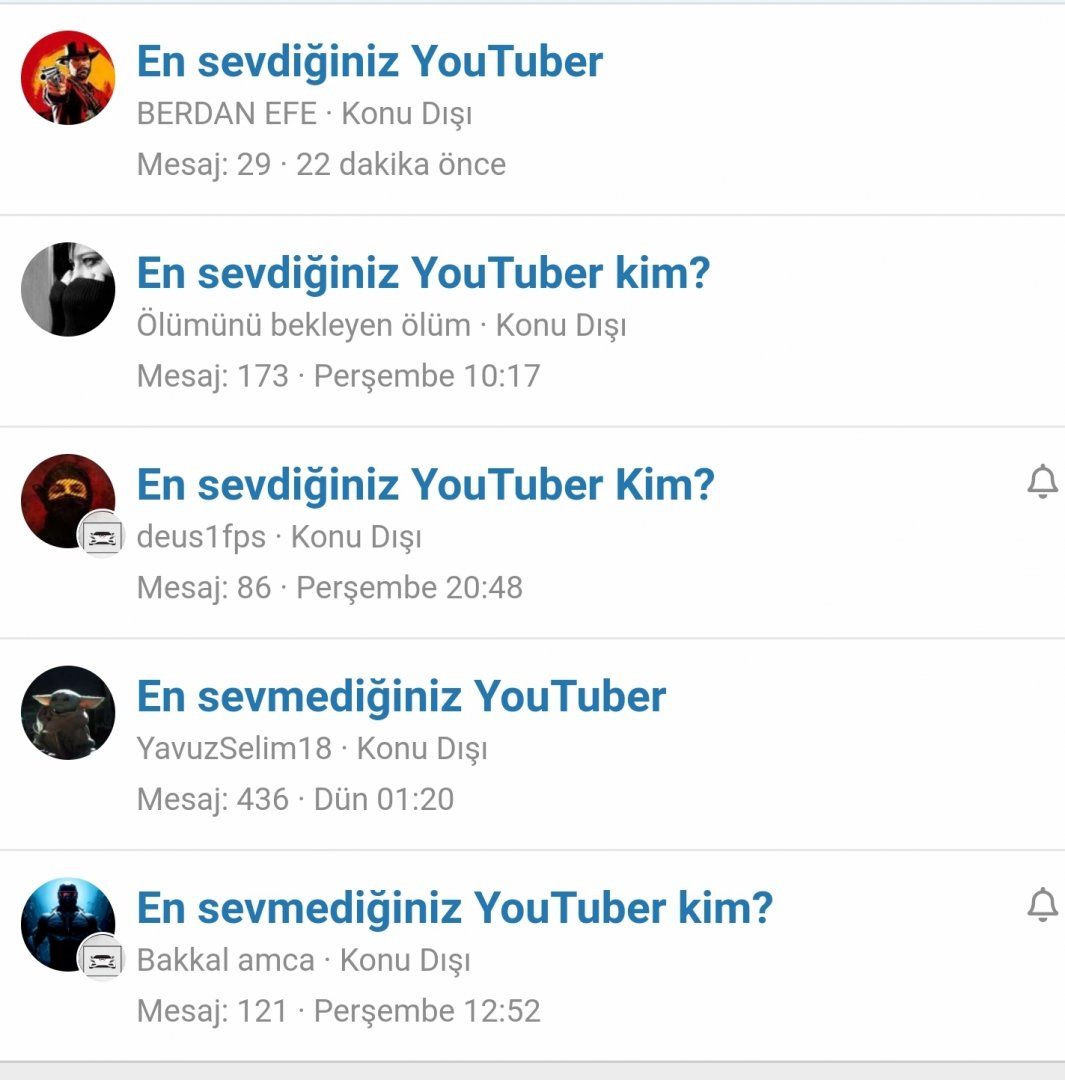
Task: View Ölümünü bekleyen ölüm's profile avatar
Action: coord(68,289)
